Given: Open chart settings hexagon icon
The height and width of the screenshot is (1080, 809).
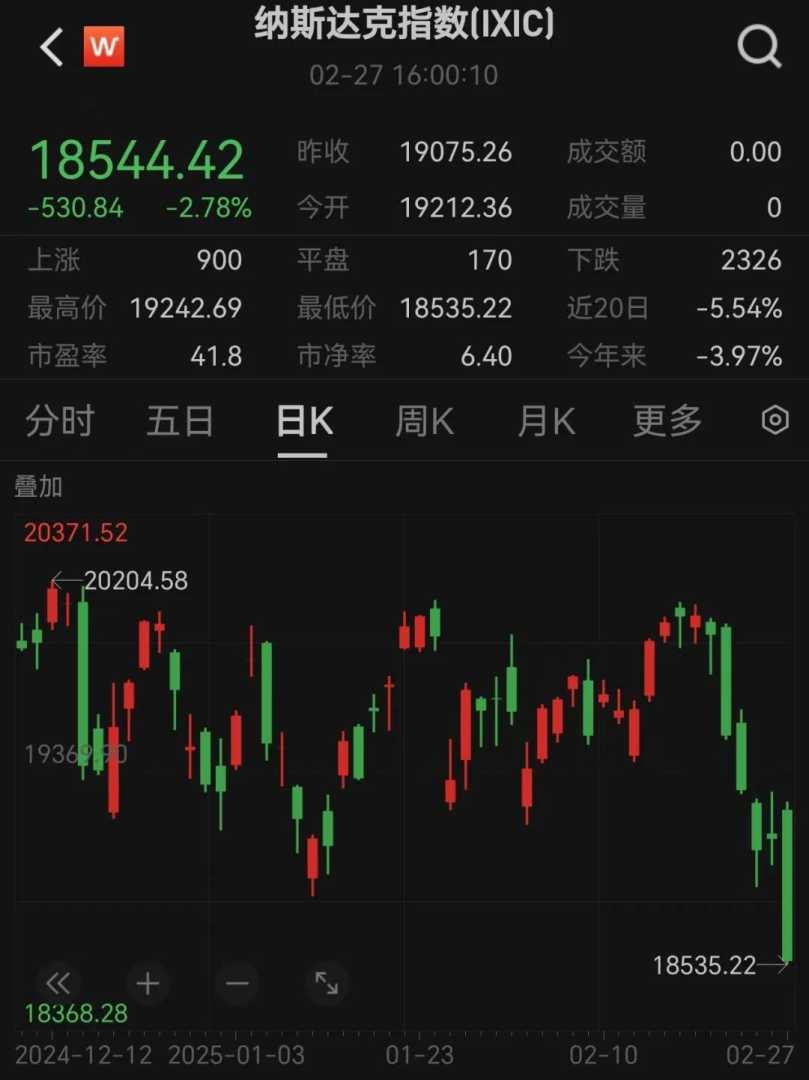Looking at the screenshot, I should [775, 421].
